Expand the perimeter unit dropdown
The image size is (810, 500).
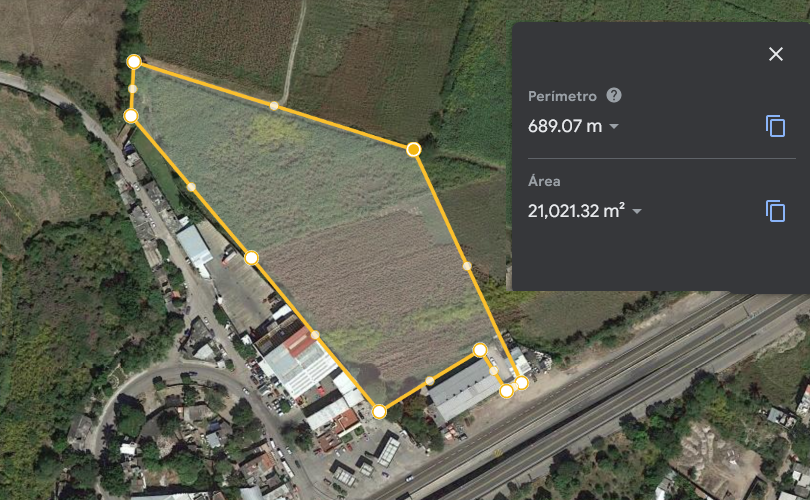[x=614, y=127]
